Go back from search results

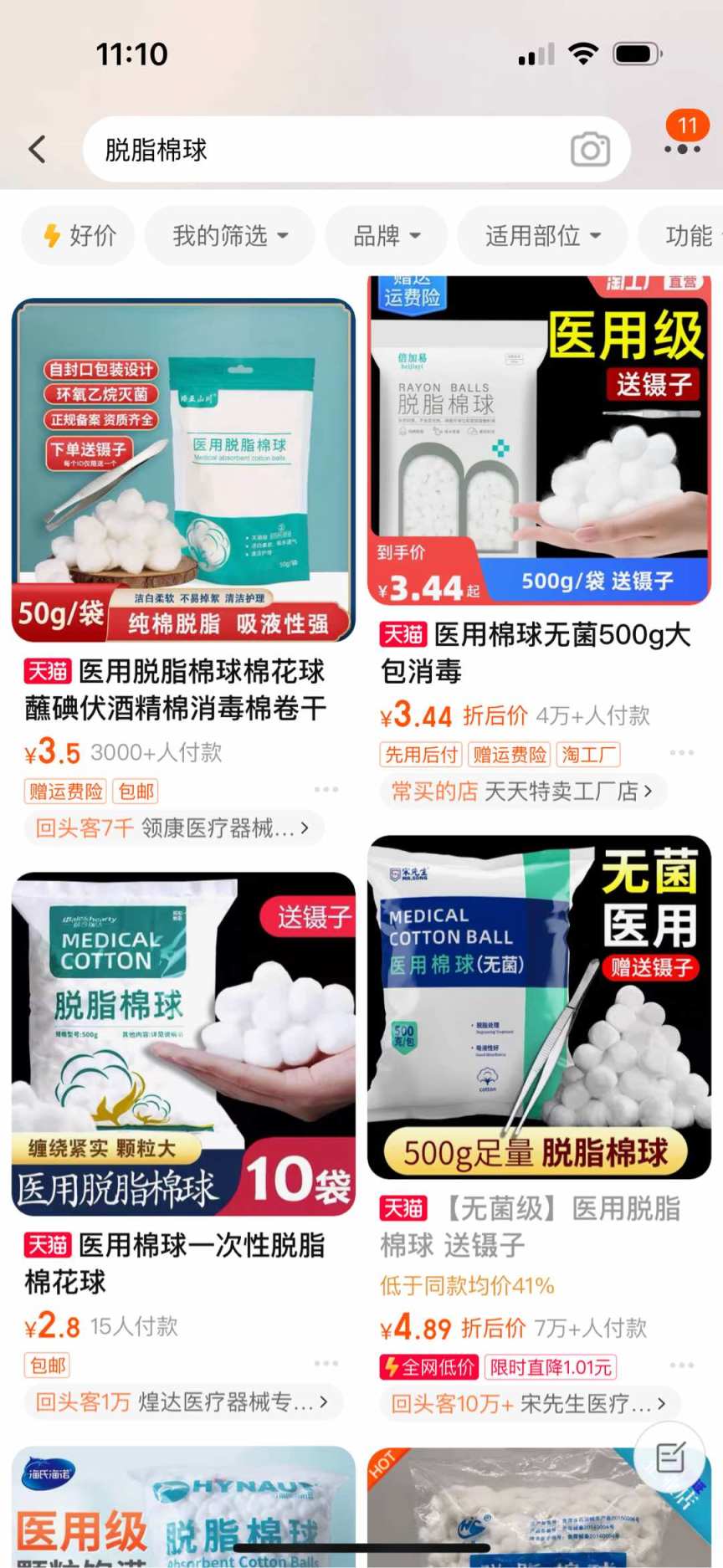coord(38,150)
